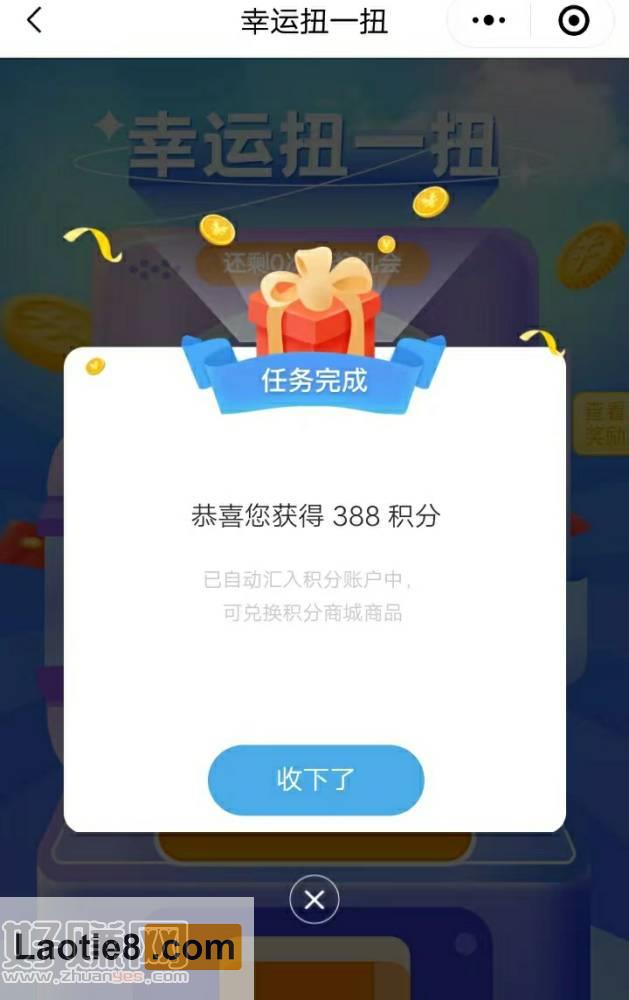Close the mini program via the circle icon

pos(573,21)
